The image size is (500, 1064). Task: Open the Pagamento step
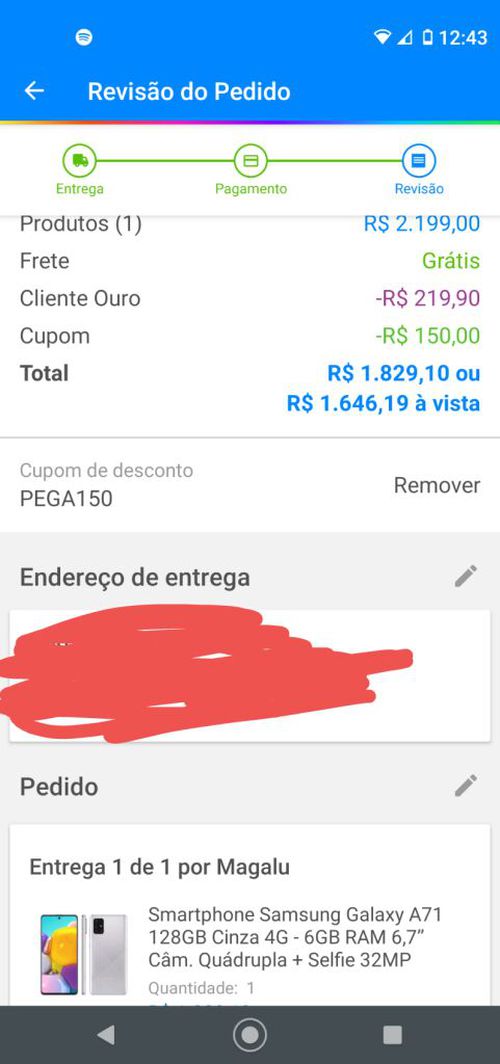tap(251, 170)
